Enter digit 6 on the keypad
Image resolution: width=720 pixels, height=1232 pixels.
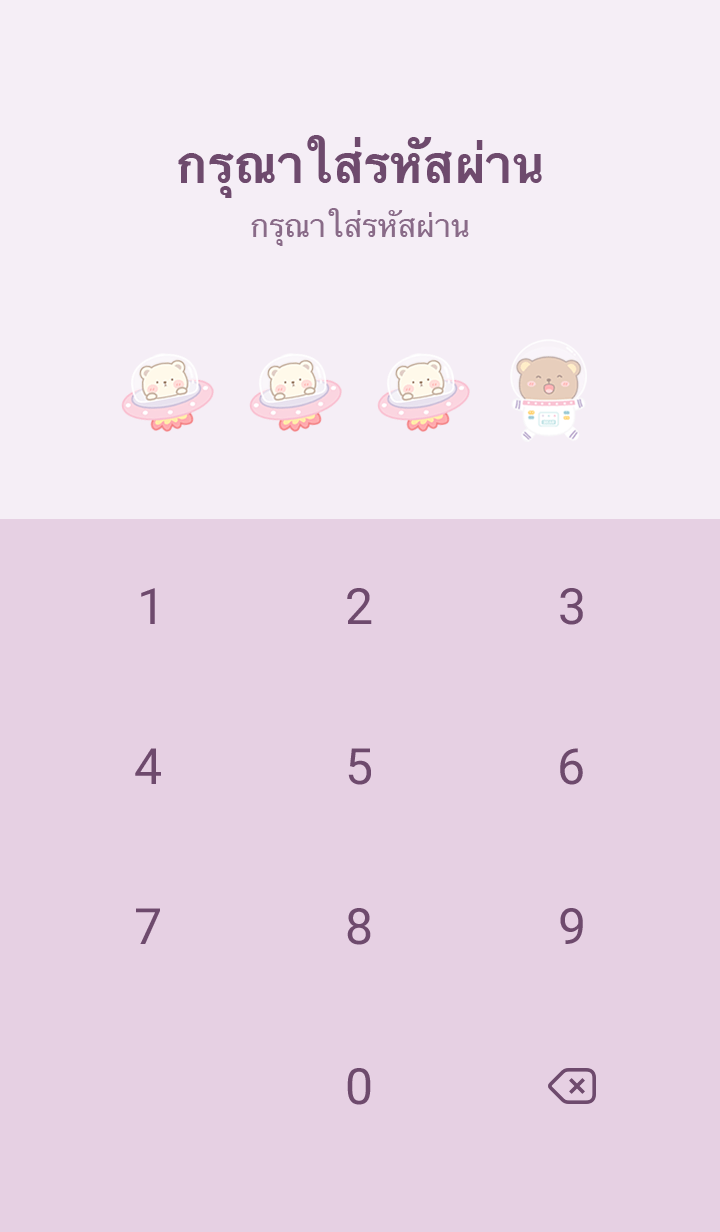tap(571, 767)
